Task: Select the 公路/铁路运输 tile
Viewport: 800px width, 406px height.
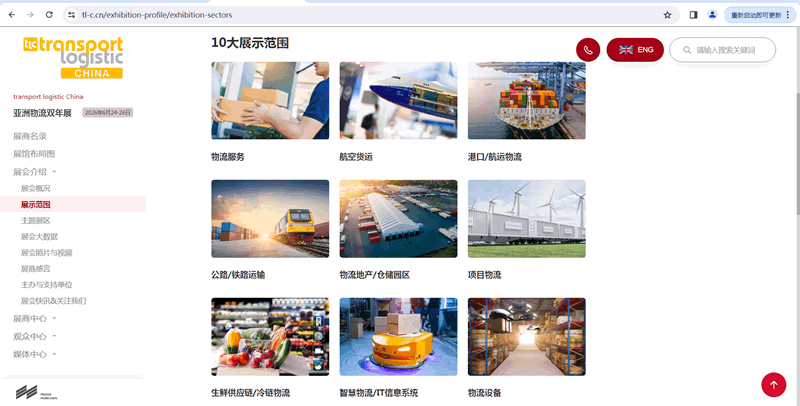Action: tap(270, 219)
